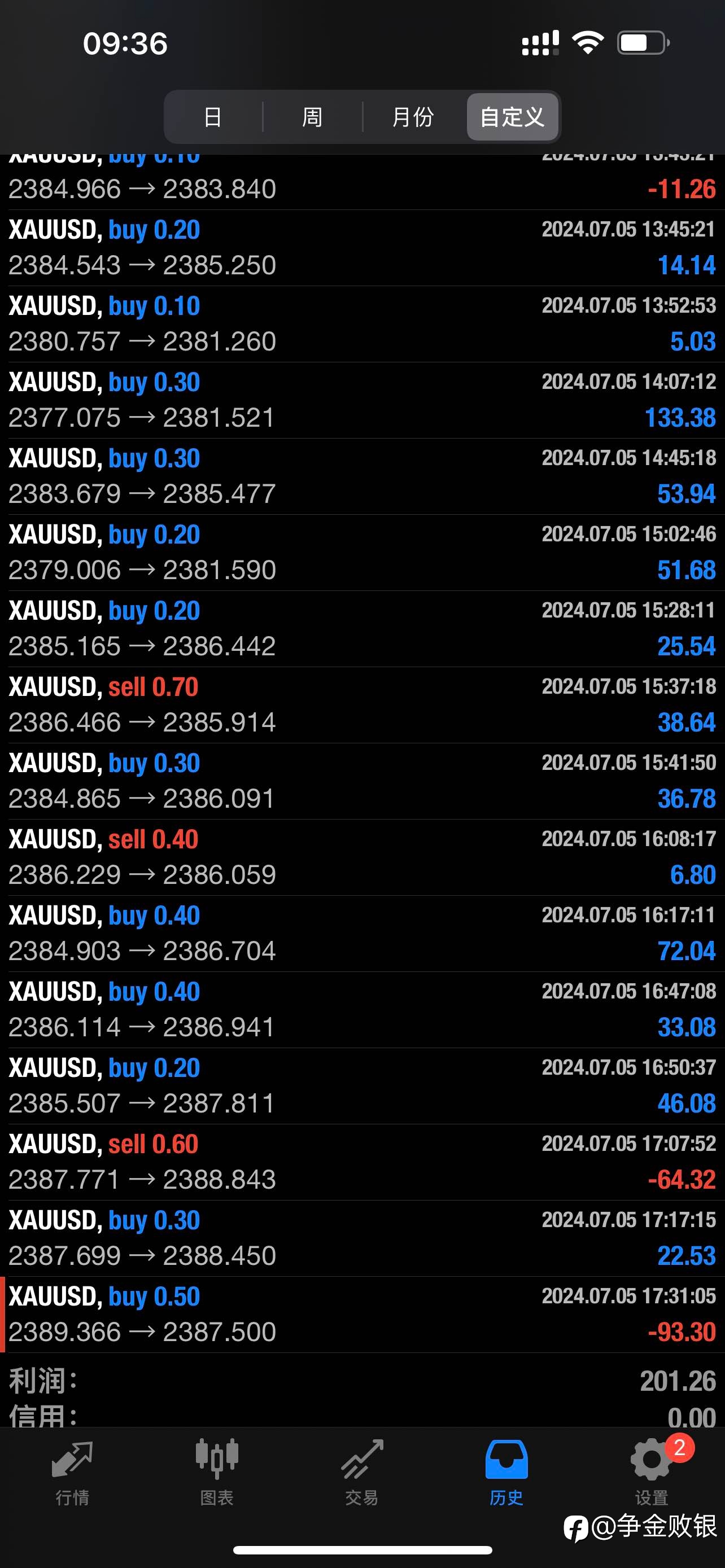725x1568 pixels.
Task: Open the buy 0.40 trade with profit 72.04
Action: point(362,934)
